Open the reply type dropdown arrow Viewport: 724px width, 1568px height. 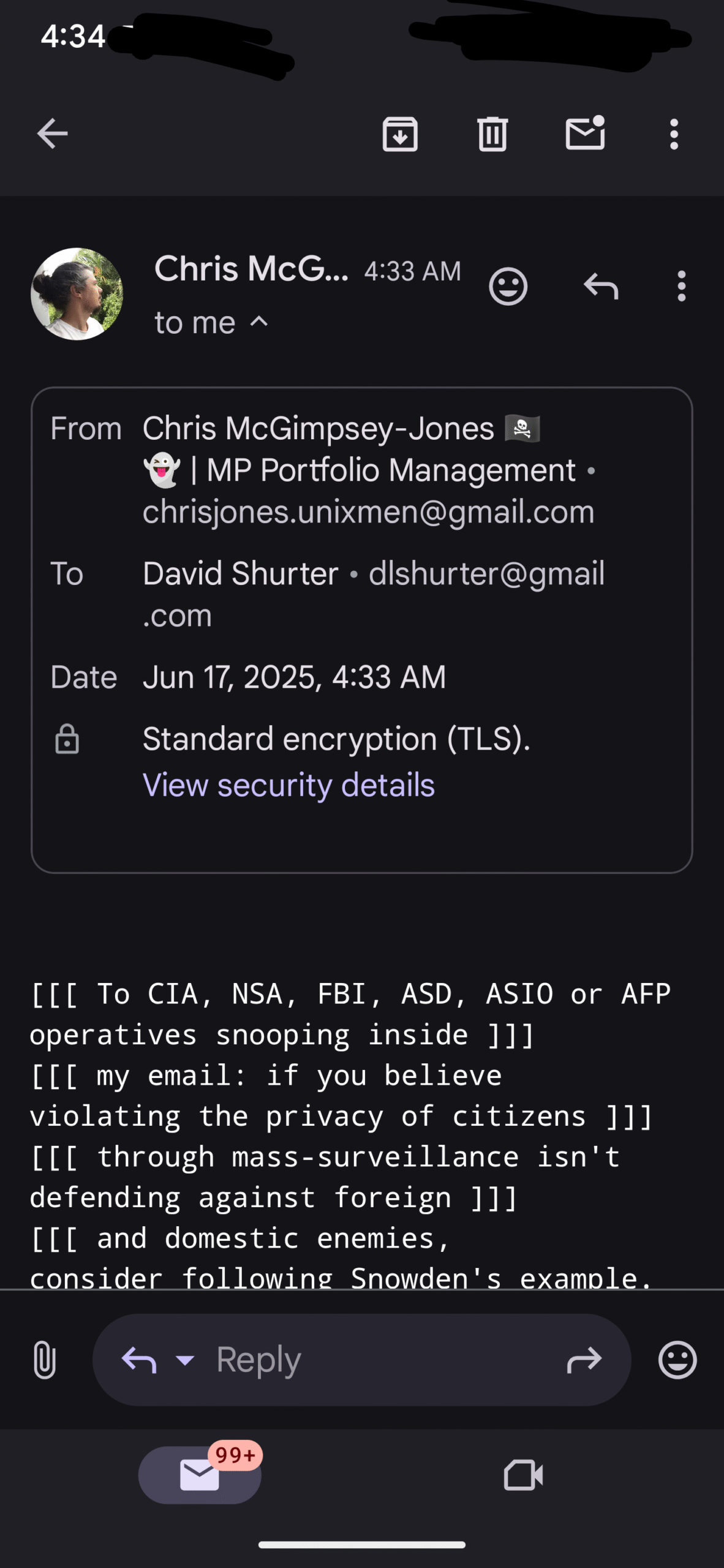184,1360
